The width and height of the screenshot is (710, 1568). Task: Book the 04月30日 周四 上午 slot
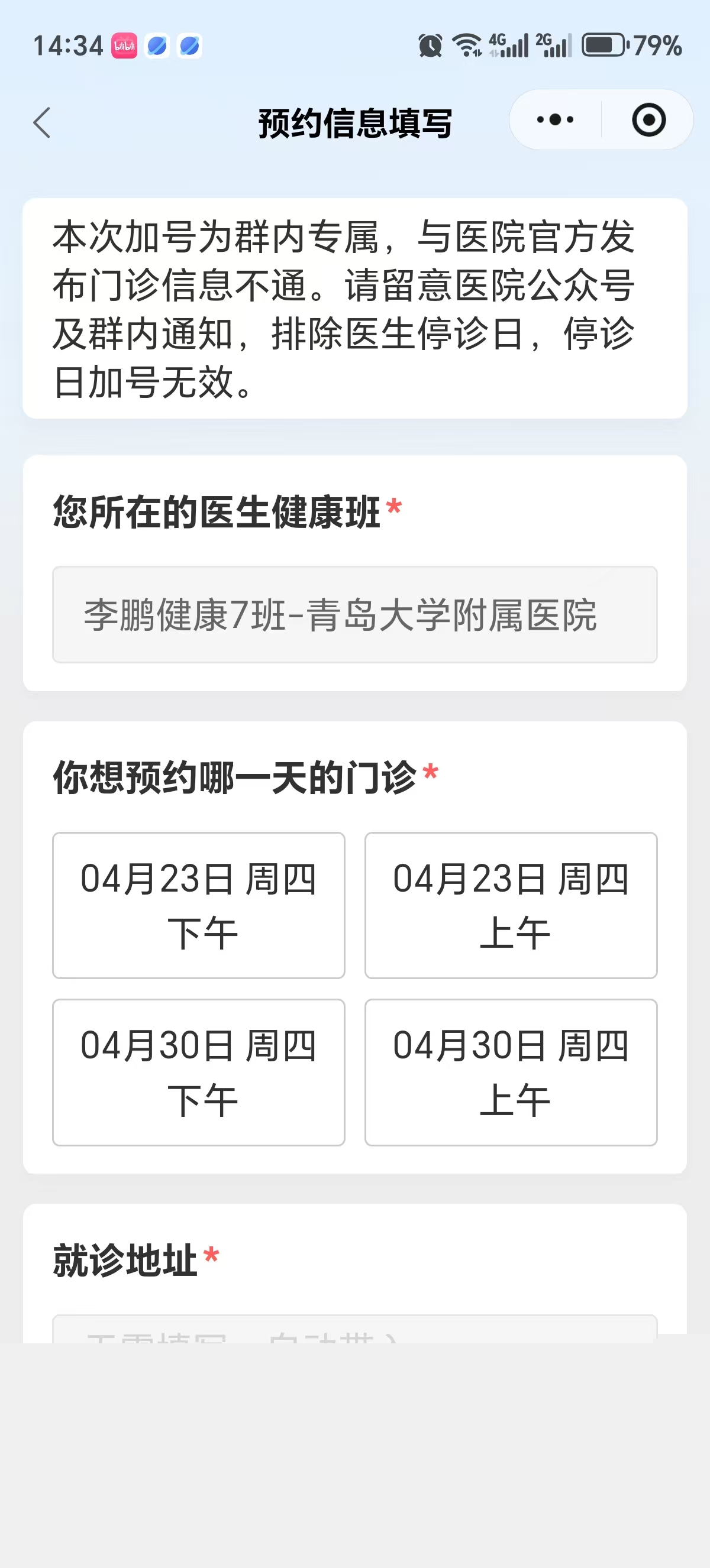tap(510, 1072)
